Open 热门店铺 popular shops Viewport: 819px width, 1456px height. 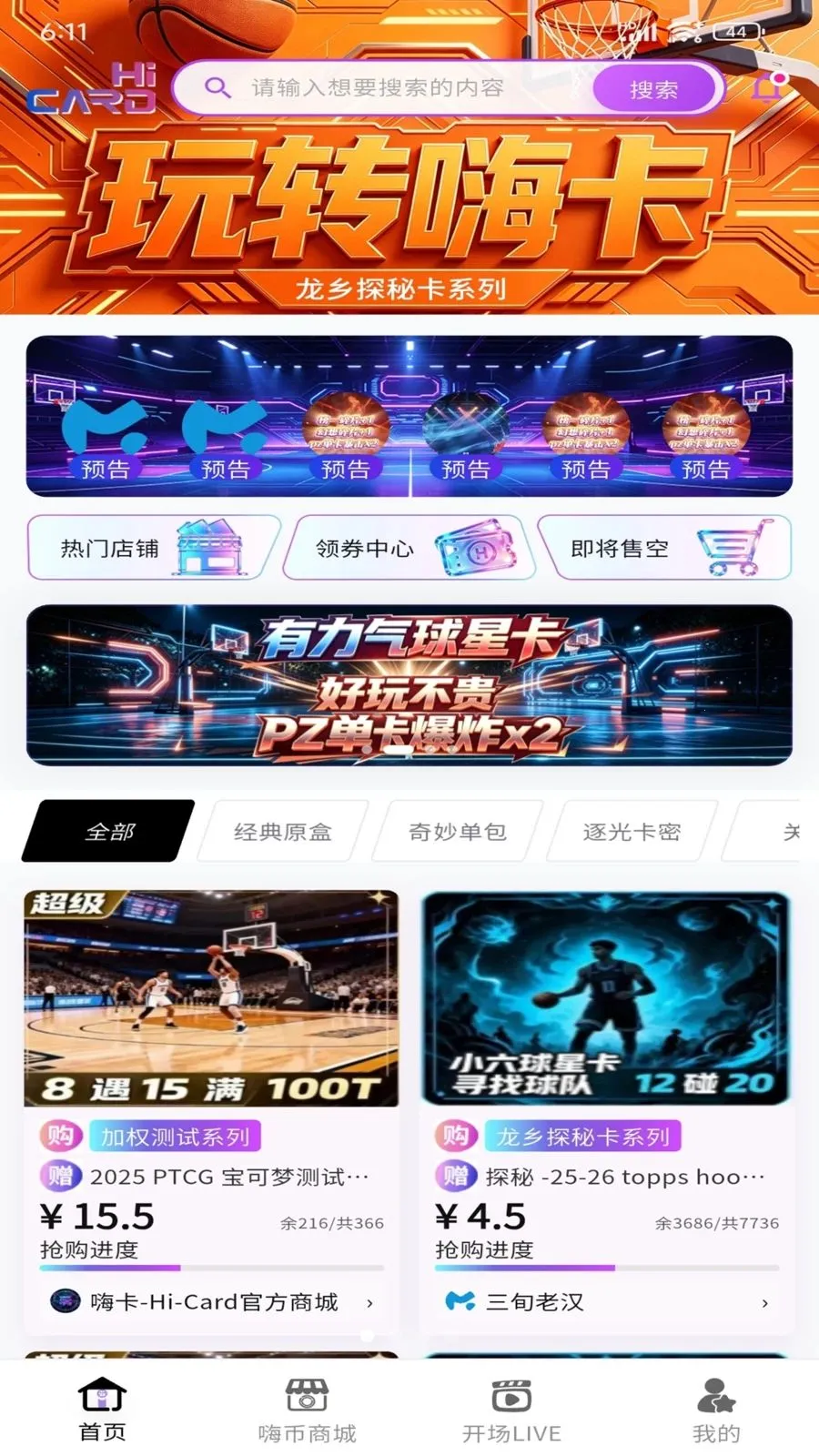click(x=154, y=548)
